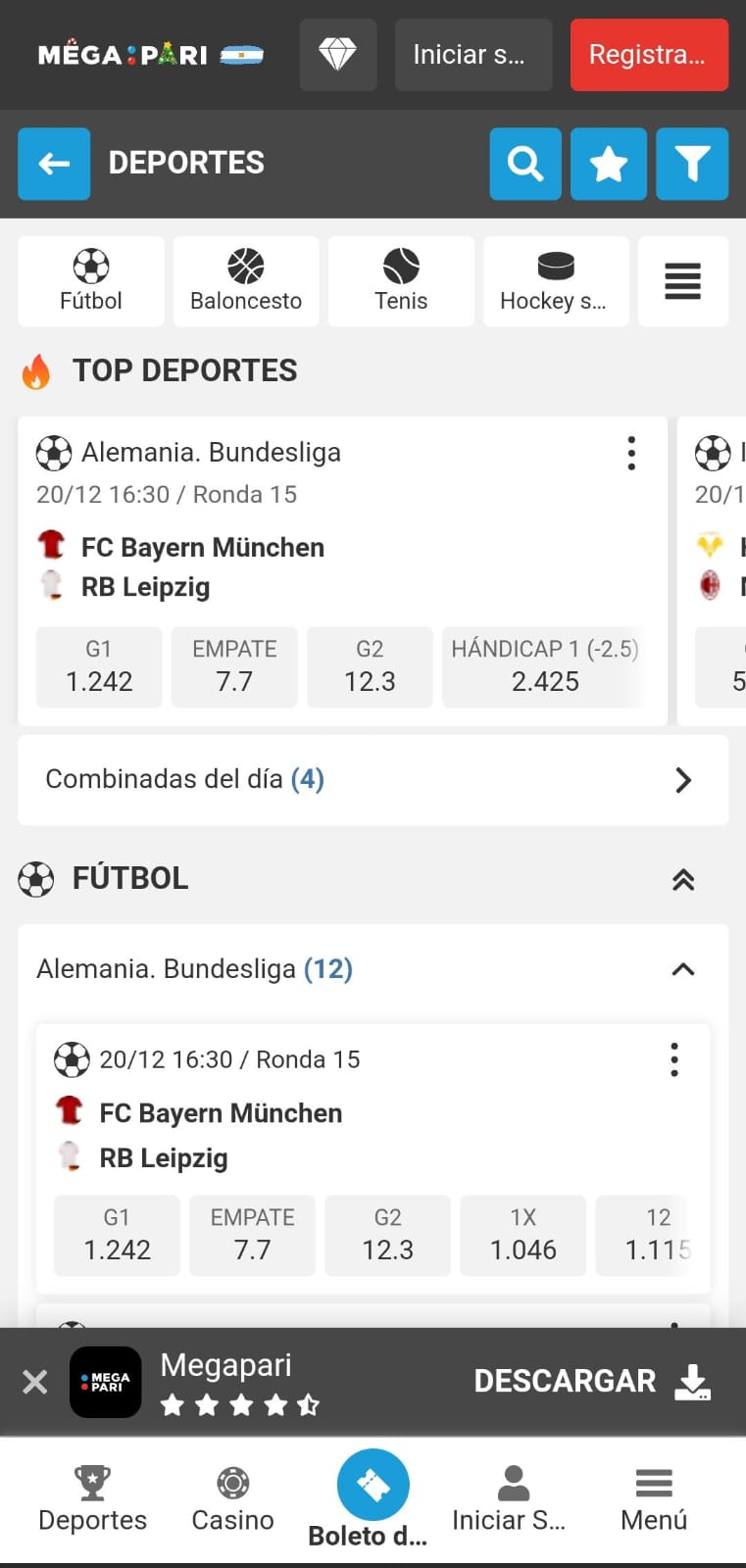Open favorites with the star icon
This screenshot has width=746, height=1568.
(609, 164)
